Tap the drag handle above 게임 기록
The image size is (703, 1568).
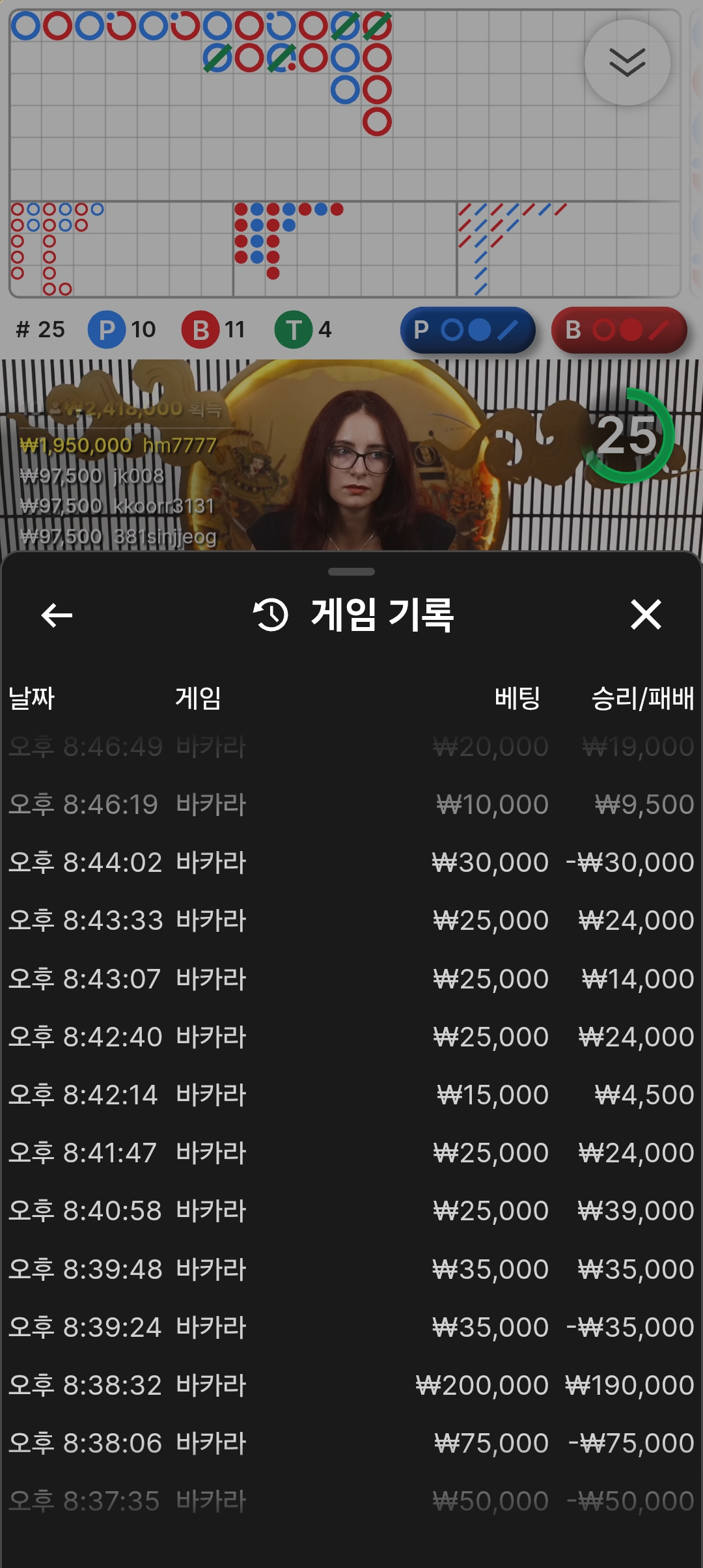tap(351, 572)
